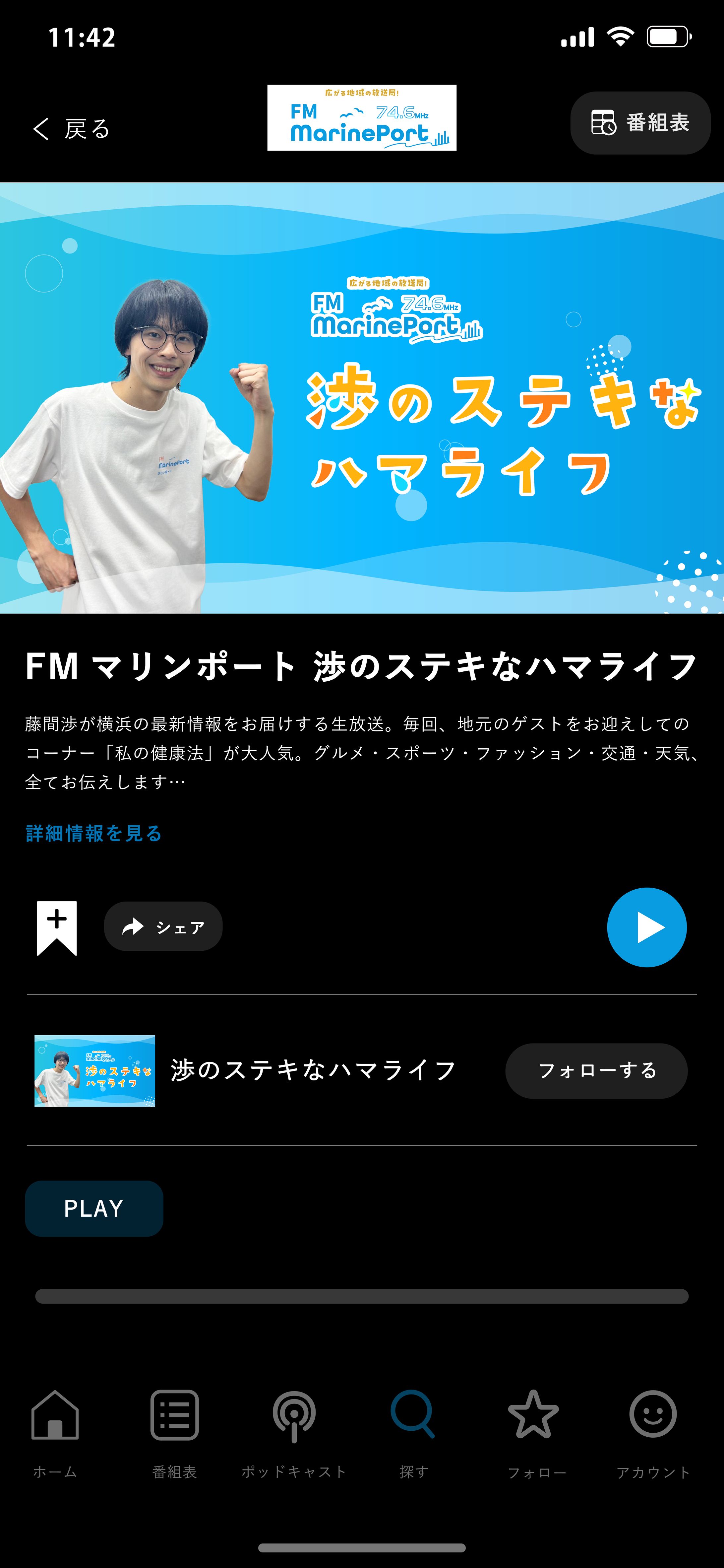This screenshot has width=724, height=1568.
Task: Add this program with the bookmark icon
Action: pos(57,928)
